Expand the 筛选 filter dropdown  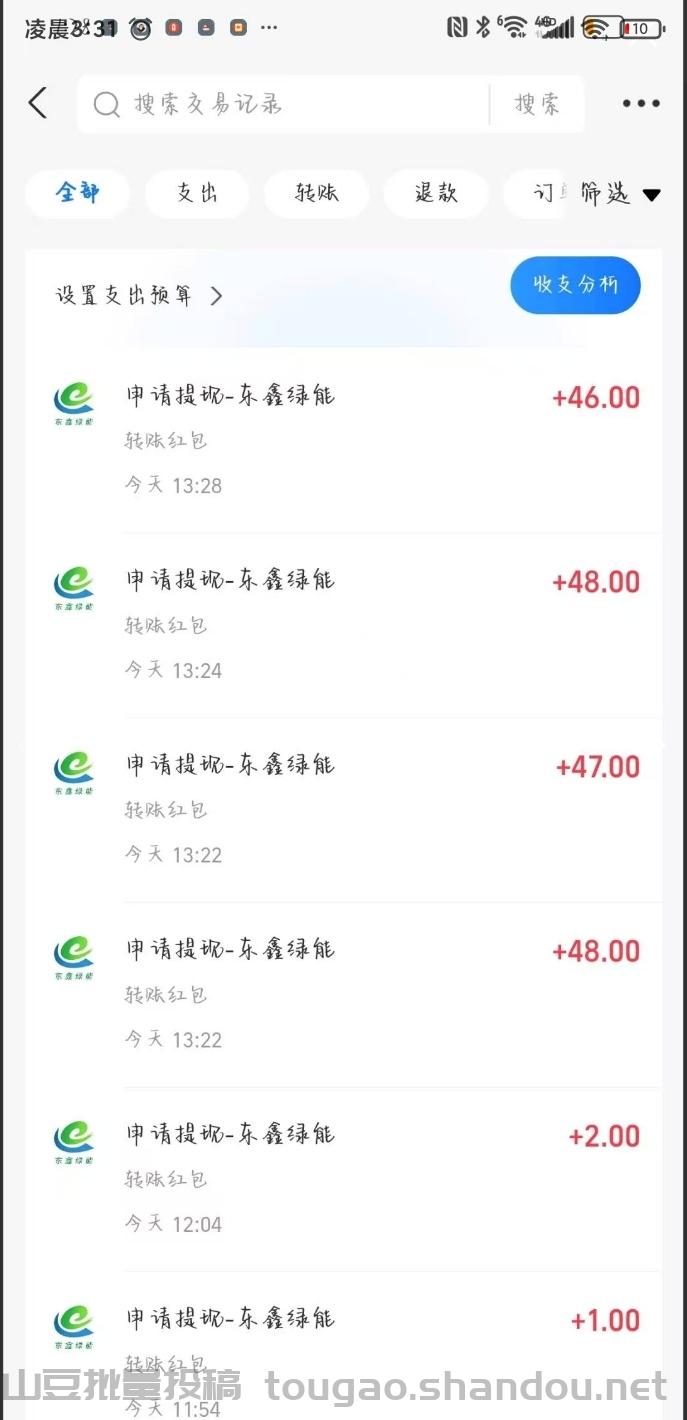point(619,194)
